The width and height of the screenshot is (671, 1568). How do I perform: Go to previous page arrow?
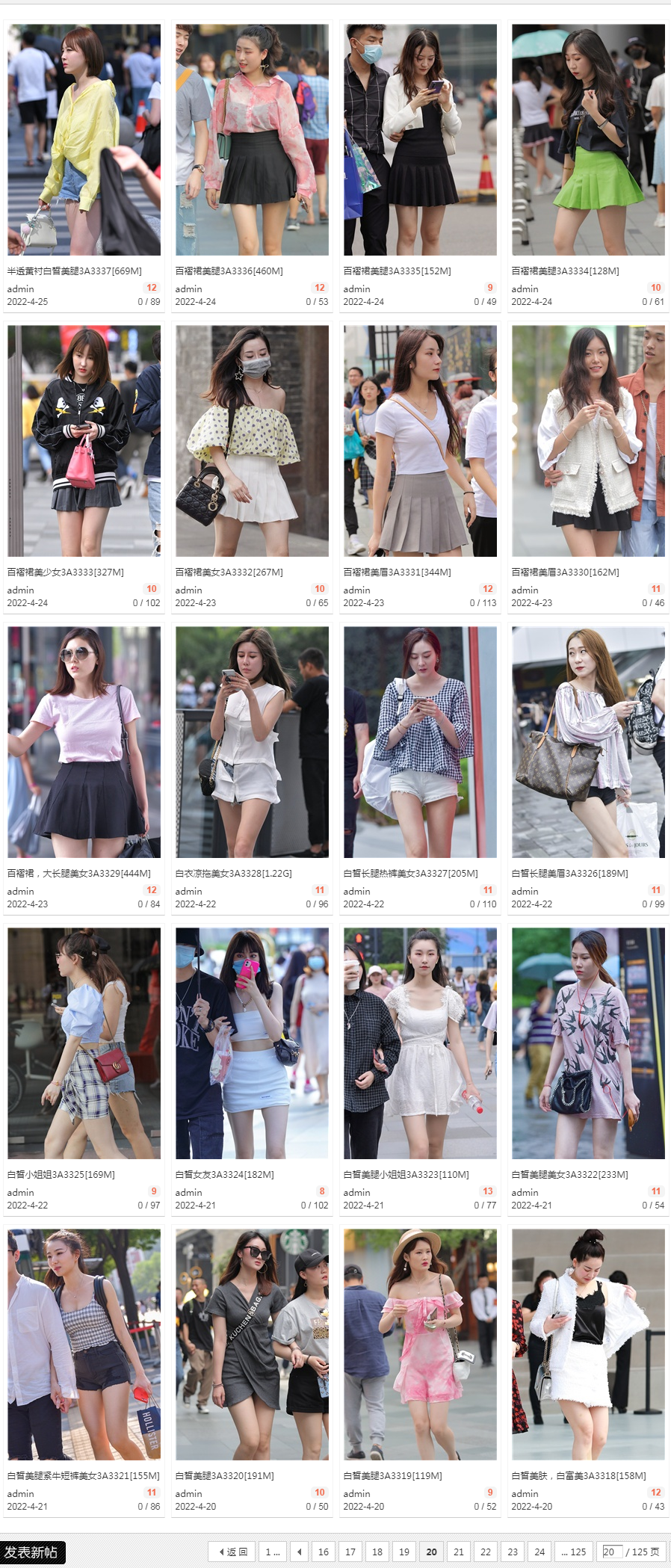point(299,1552)
